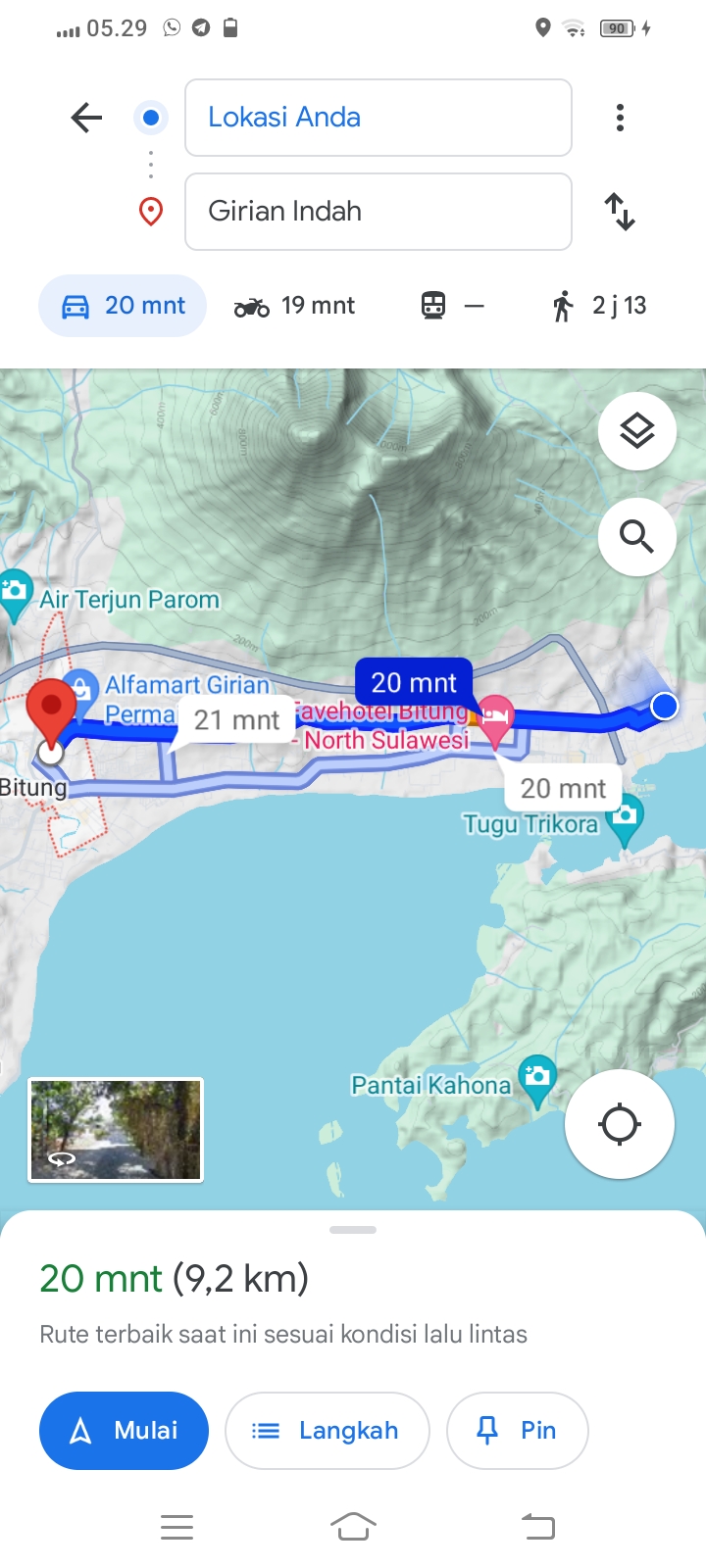Swap the start and destination

click(x=620, y=212)
